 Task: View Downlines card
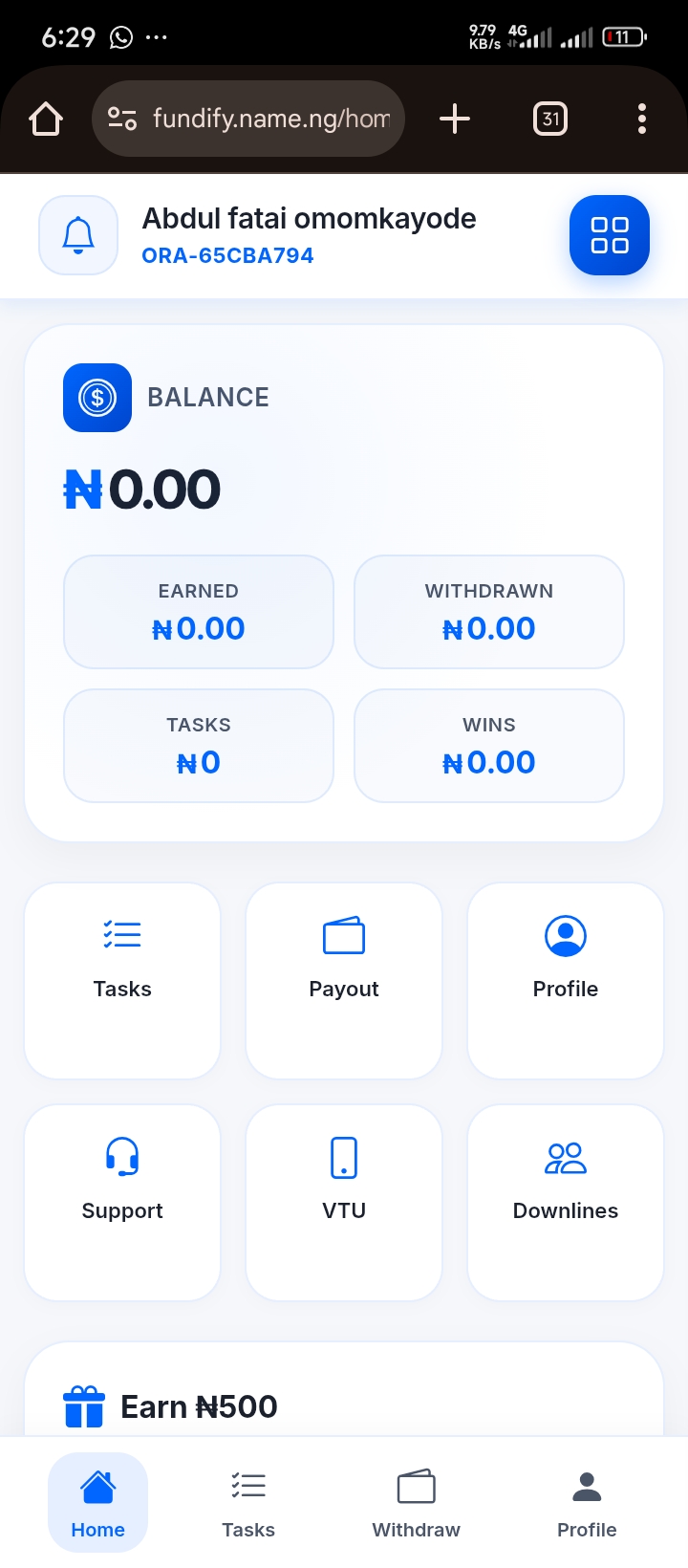pos(566,1202)
